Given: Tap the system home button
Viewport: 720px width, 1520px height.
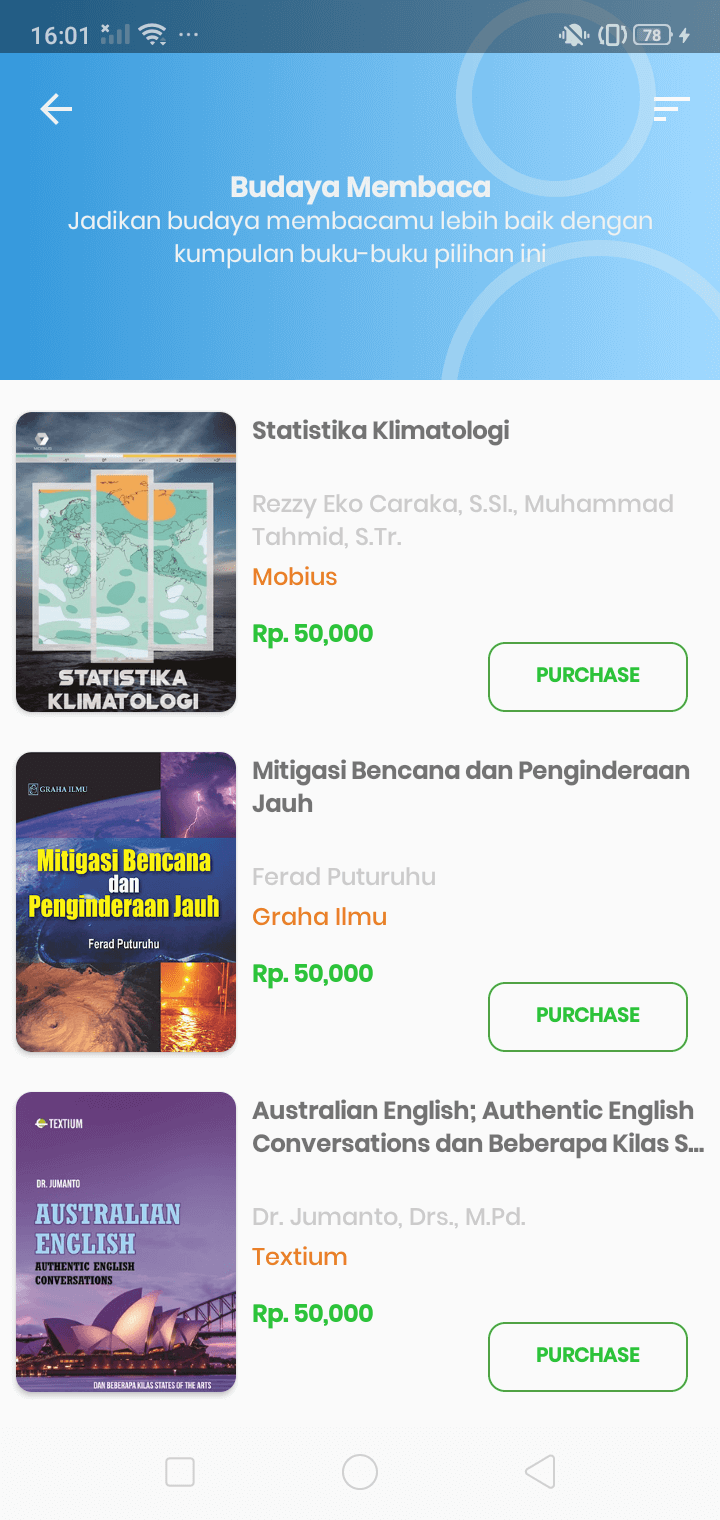Looking at the screenshot, I should click(x=360, y=1472).
